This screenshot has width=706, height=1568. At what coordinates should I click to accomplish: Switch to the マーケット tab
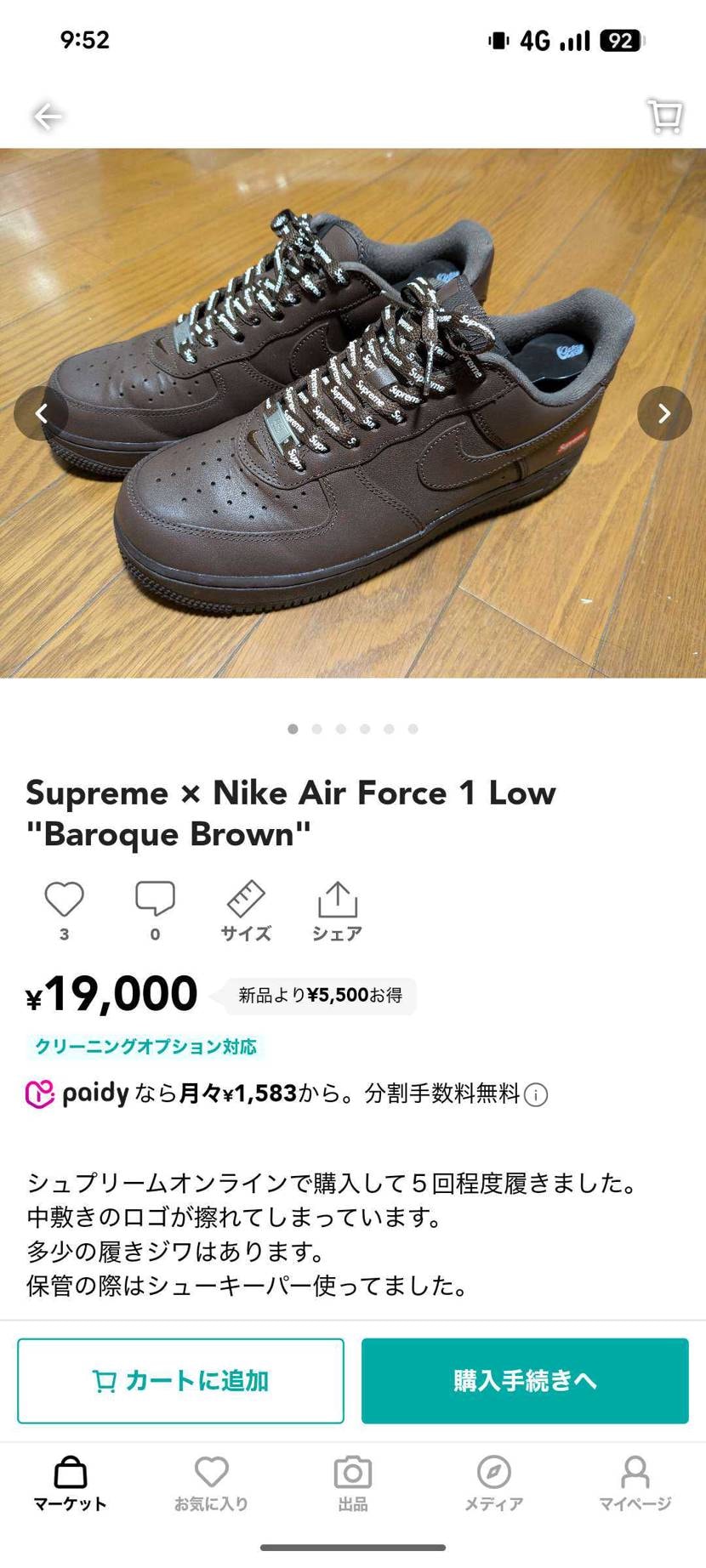click(70, 1484)
